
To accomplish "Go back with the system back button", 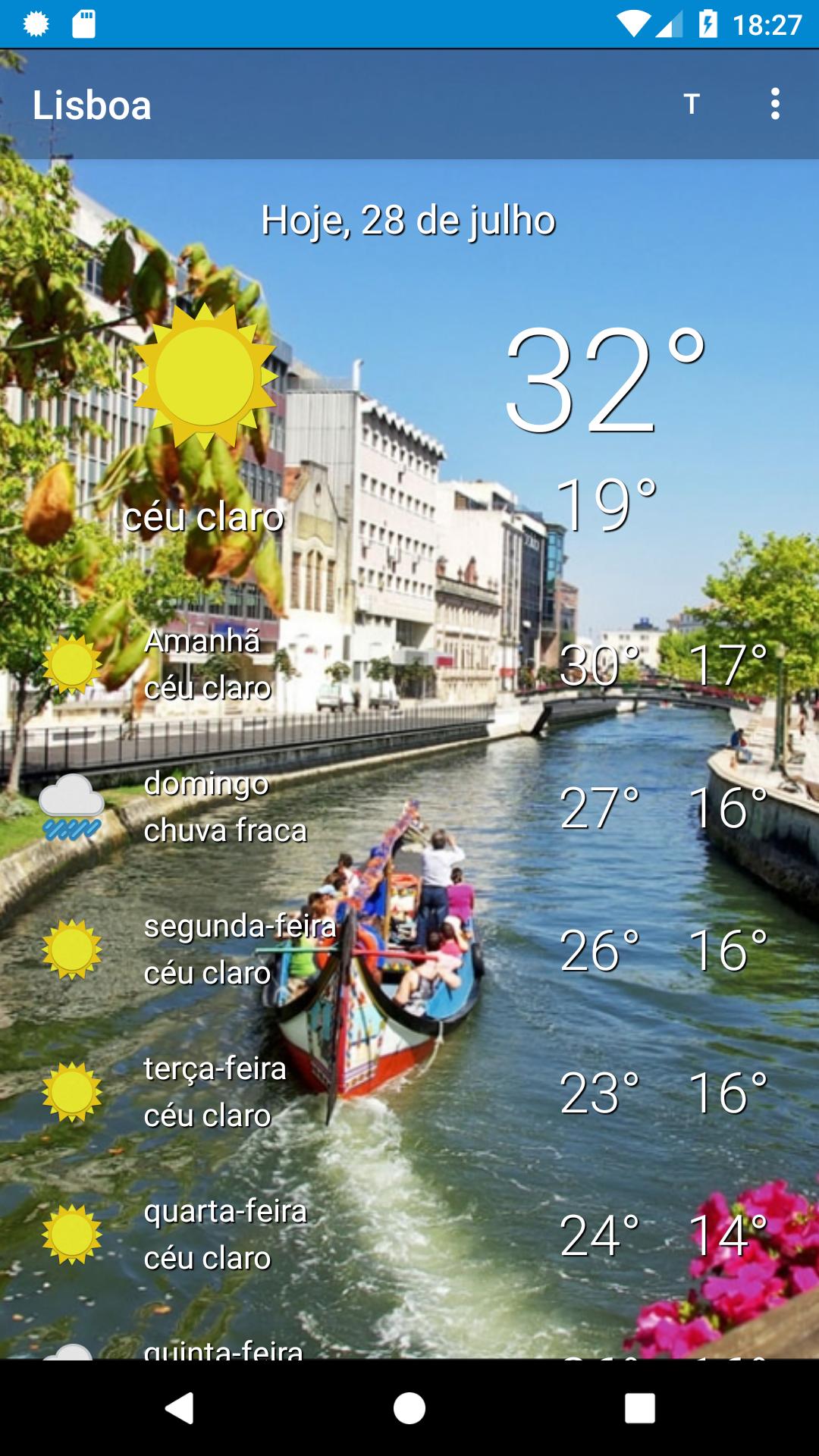I will (x=180, y=1408).
